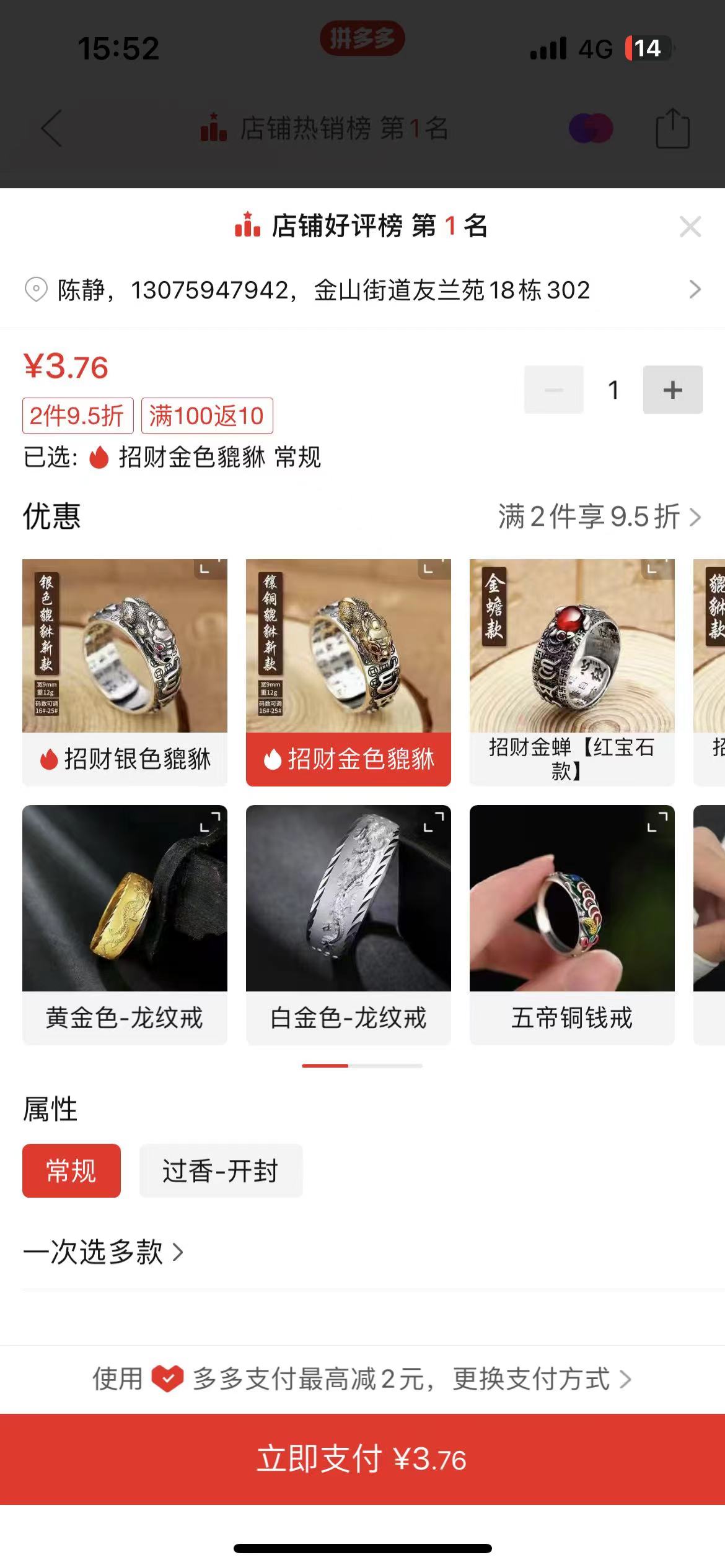Pick the 黄金色-龙纹戒 ring

point(125,924)
